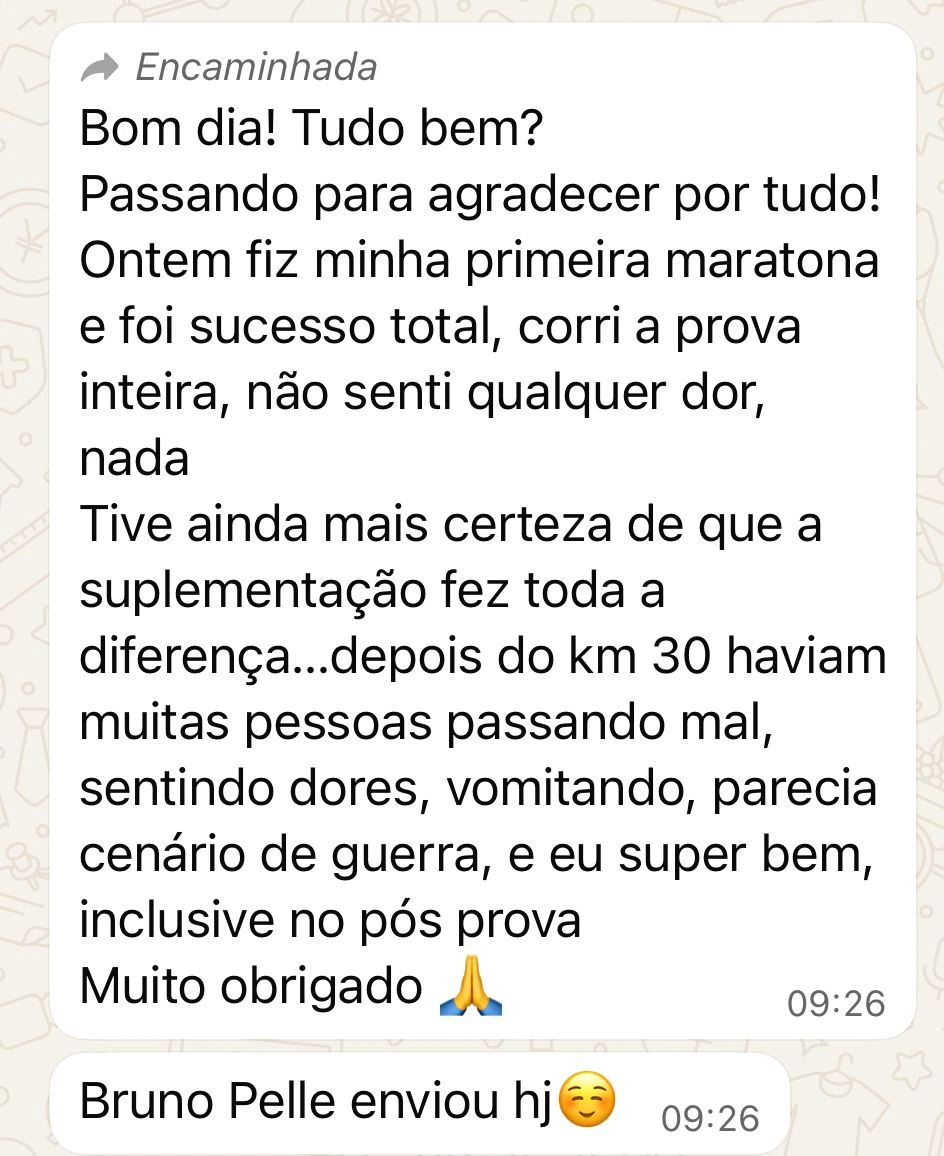Tap the name 'Bruno Pelle' in the reply
Image resolution: width=944 pixels, height=1156 pixels.
210,1098
